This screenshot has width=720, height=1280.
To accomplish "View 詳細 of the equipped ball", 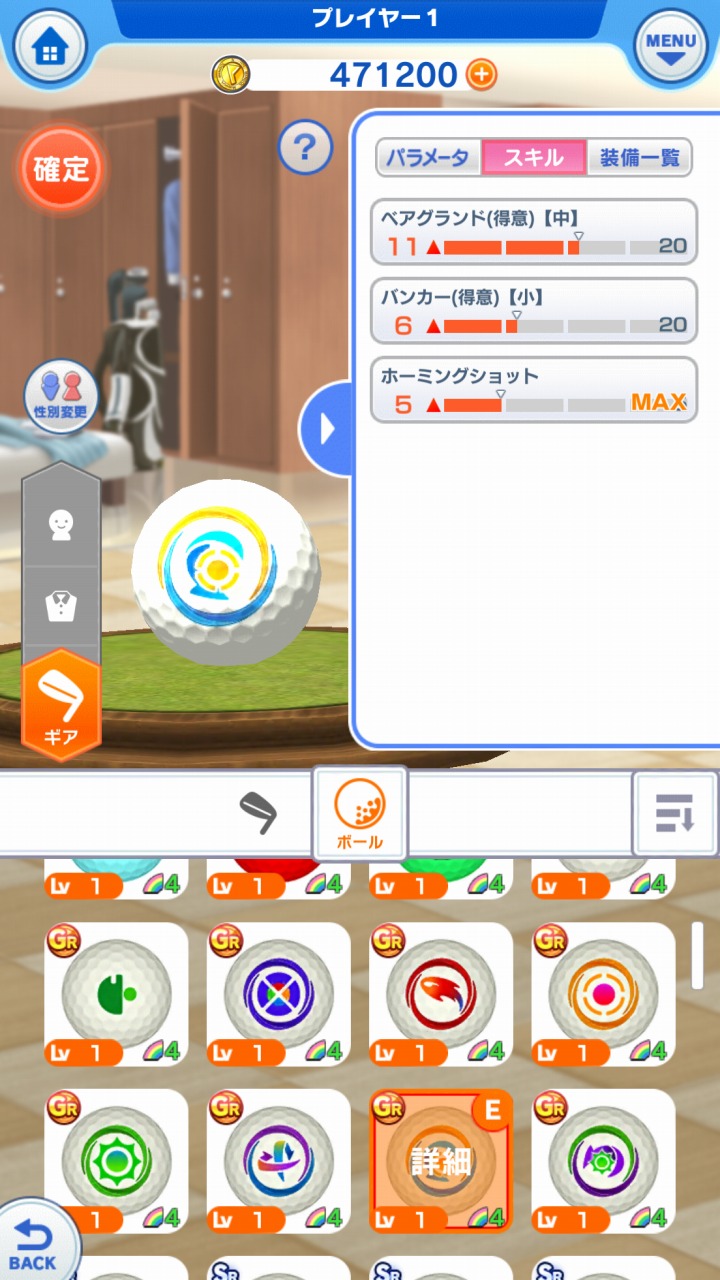I will click(441, 1160).
